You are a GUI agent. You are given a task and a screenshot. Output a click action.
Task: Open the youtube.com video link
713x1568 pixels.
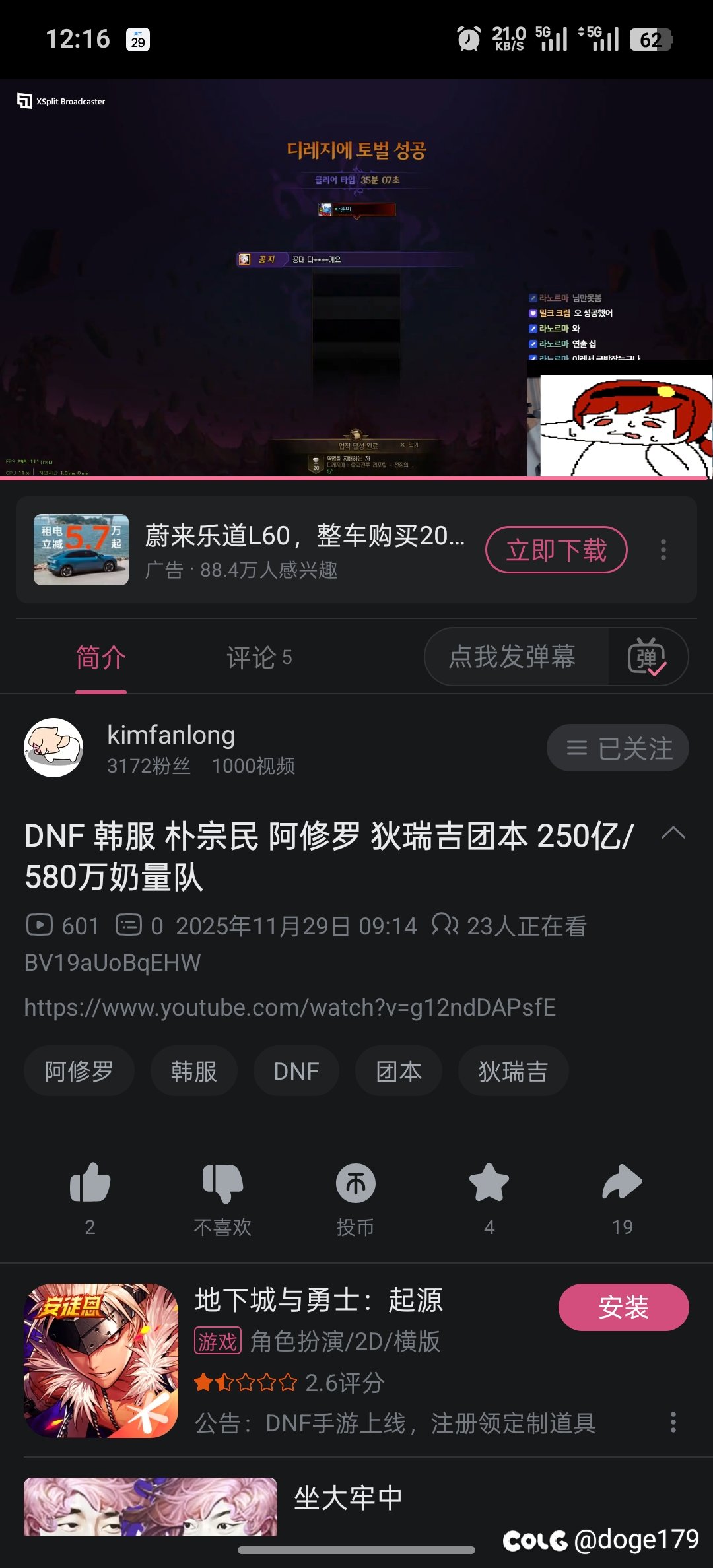(x=289, y=1007)
